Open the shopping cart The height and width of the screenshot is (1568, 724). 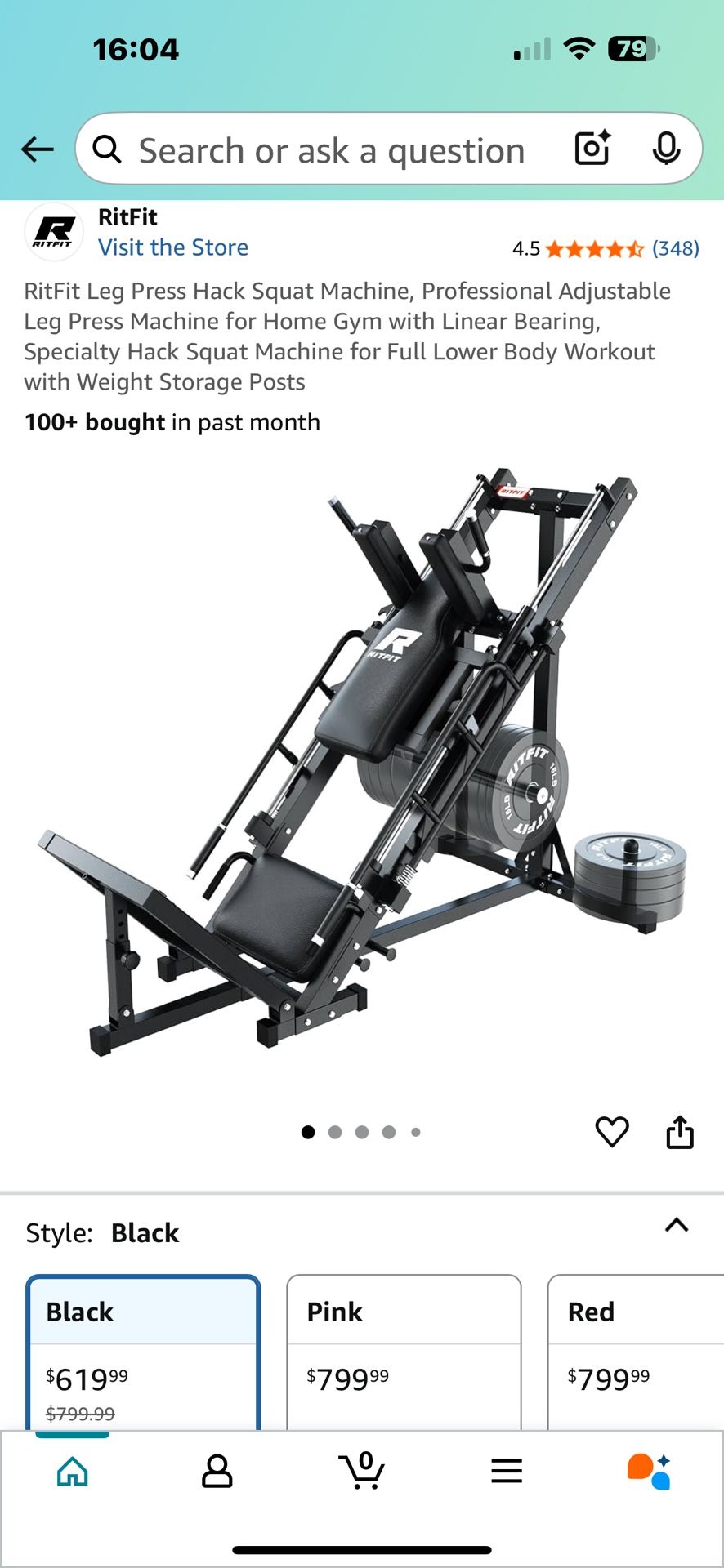point(362,1470)
